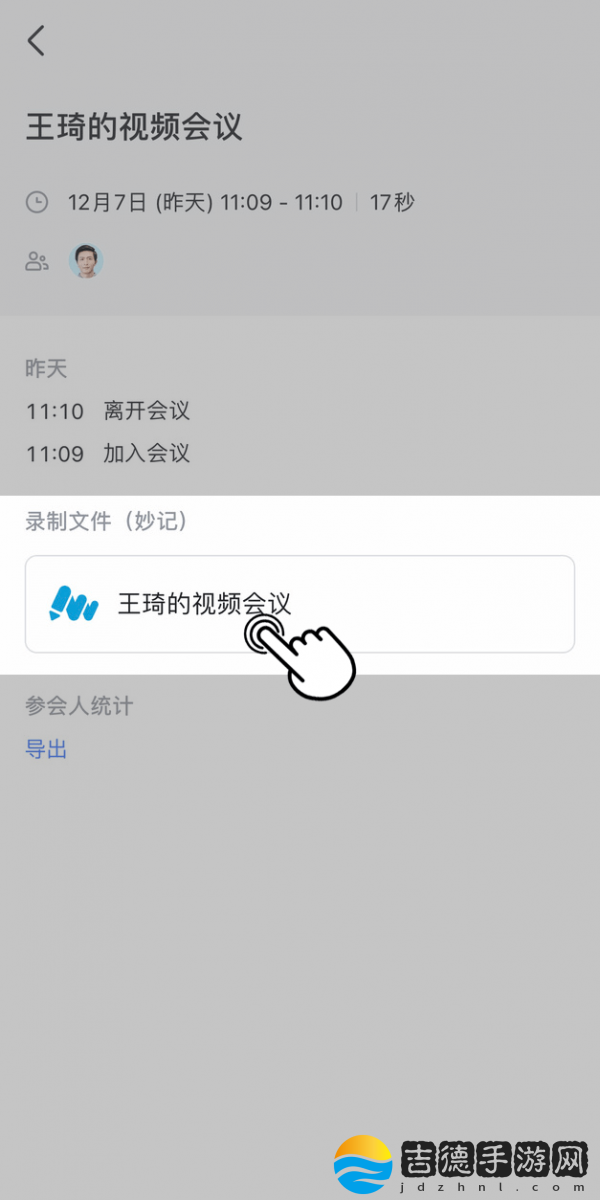Go back using the arrow icon
Viewport: 600px width, 1200px height.
pyautogui.click(x=36, y=41)
